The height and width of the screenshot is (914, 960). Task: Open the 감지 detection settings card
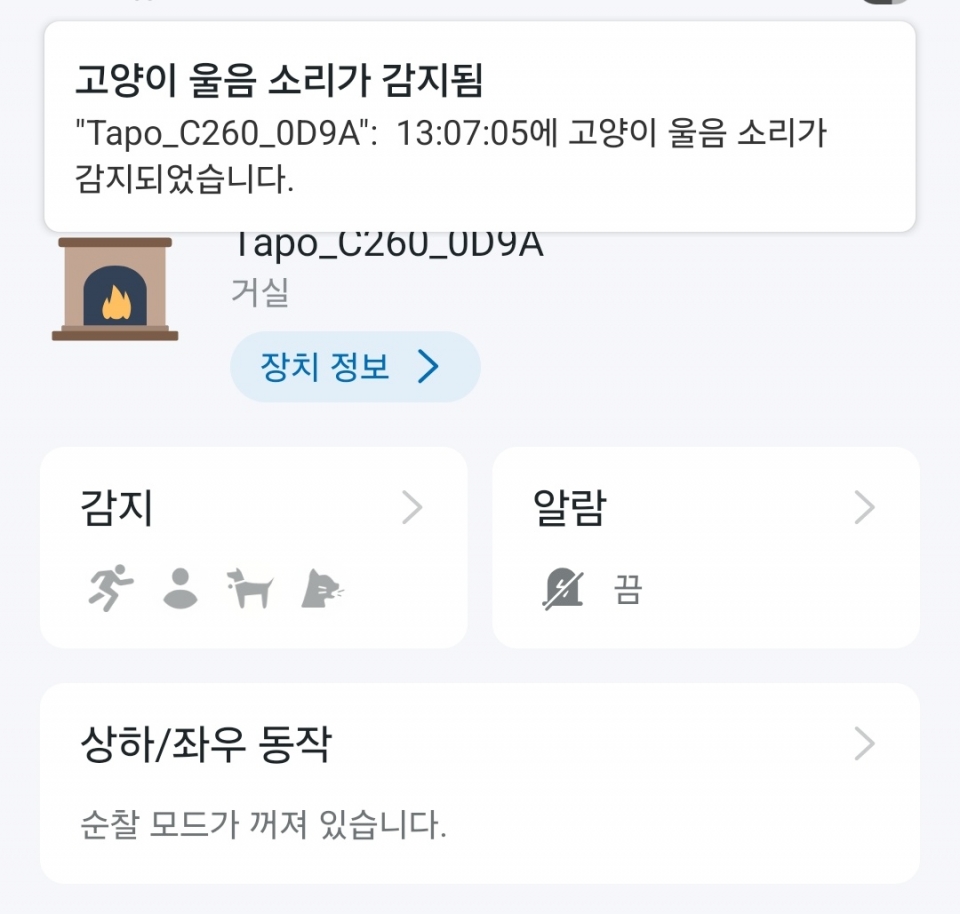click(x=253, y=547)
